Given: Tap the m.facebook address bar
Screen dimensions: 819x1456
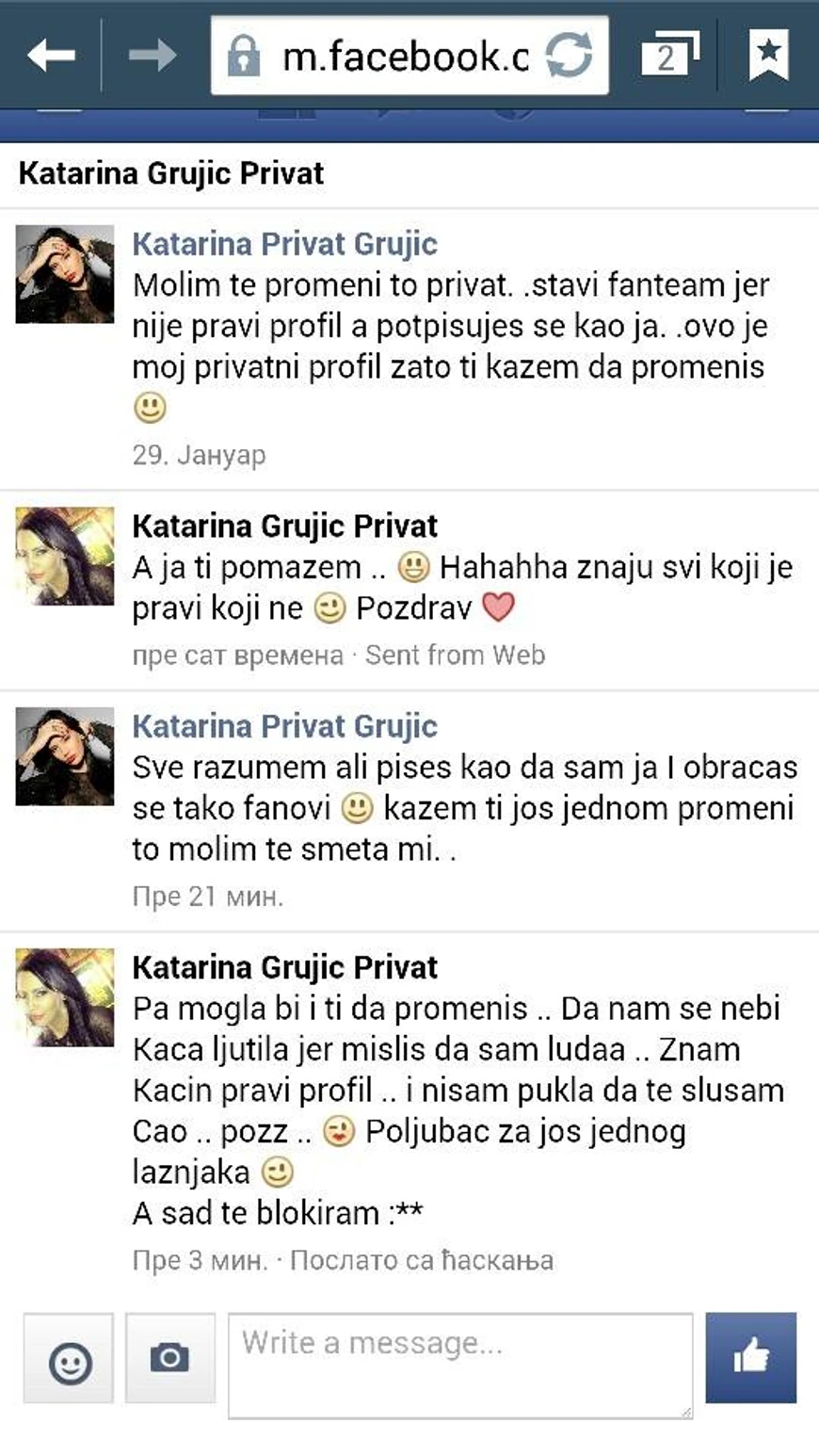Looking at the screenshot, I should click(x=395, y=57).
